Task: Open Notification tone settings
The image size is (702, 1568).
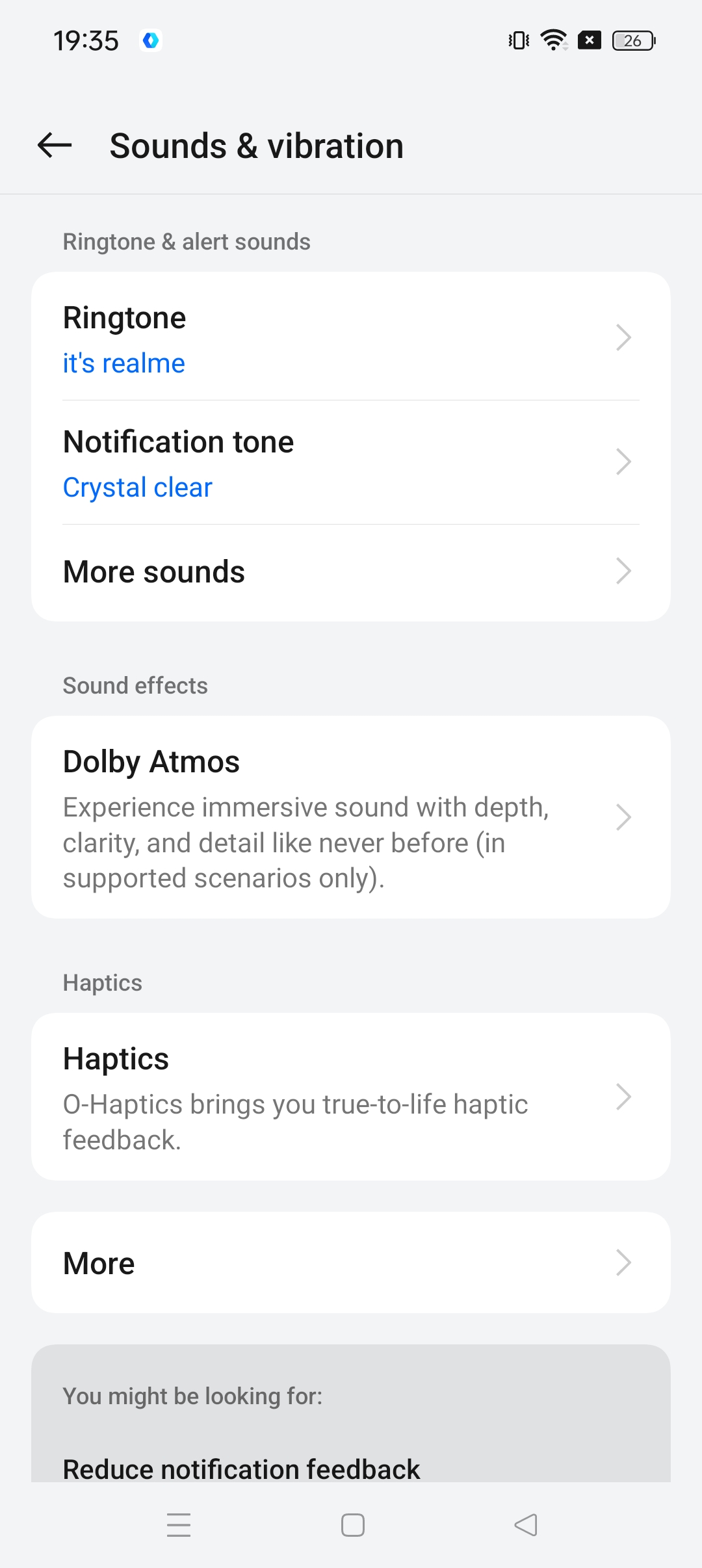Action: 351,463
